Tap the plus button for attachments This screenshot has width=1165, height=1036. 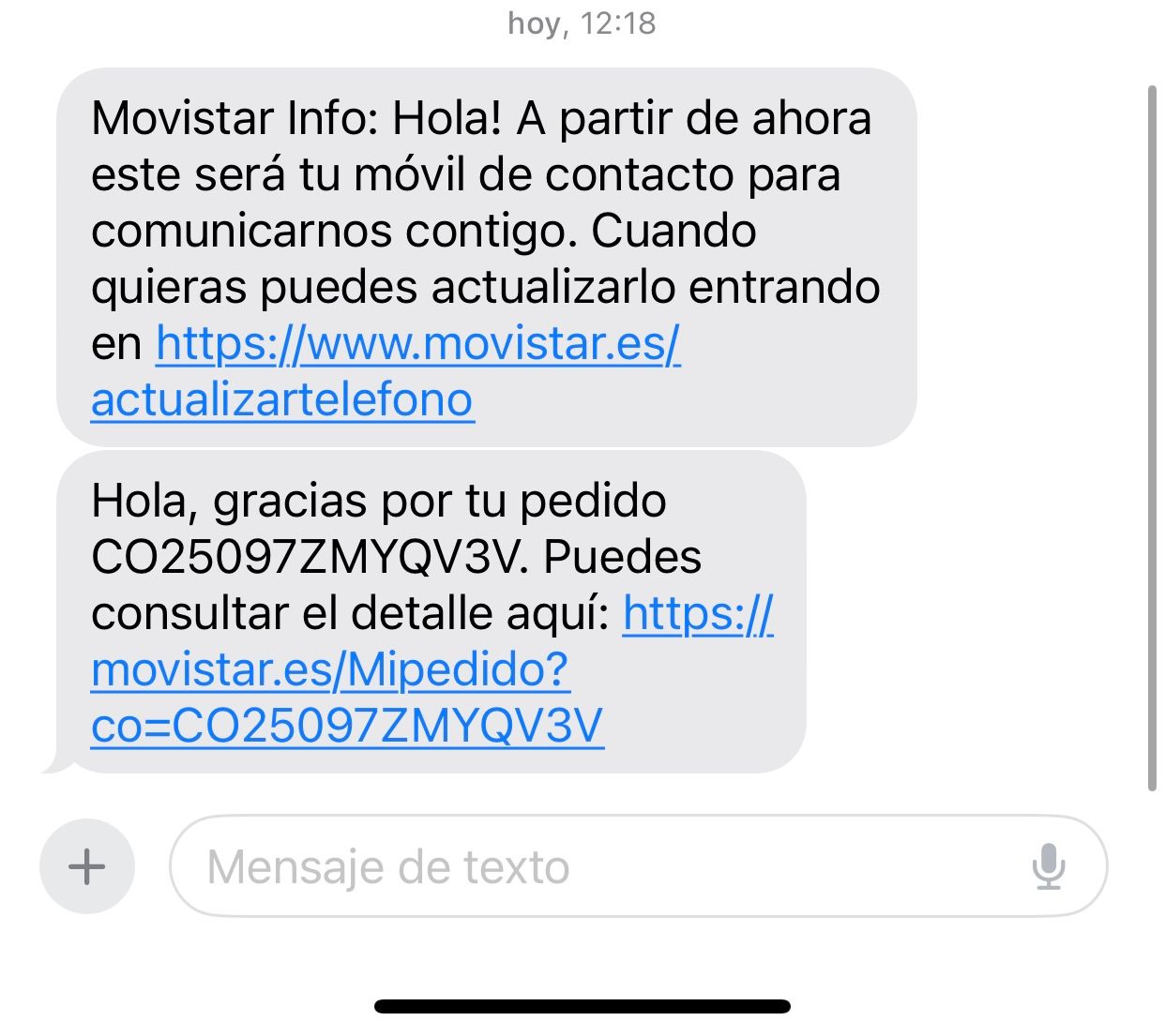click(x=87, y=866)
